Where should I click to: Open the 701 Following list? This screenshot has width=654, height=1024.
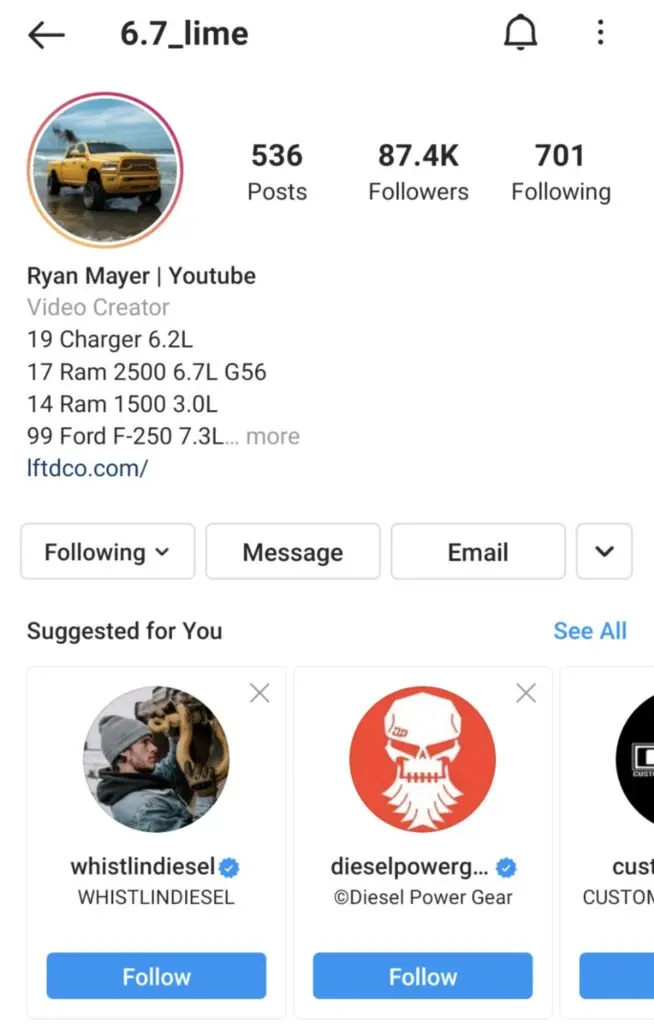click(x=560, y=171)
